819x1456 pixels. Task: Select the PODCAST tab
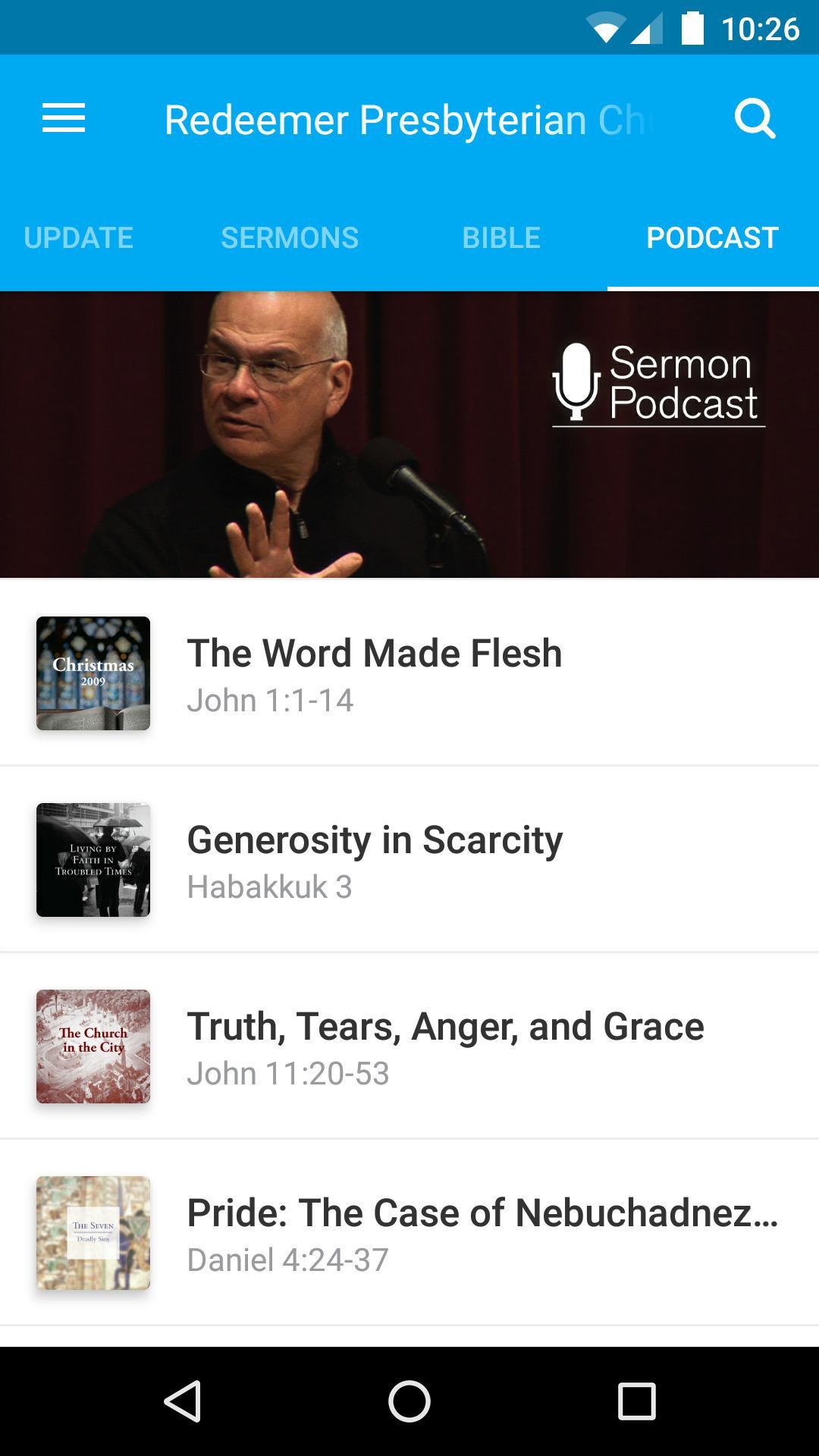(710, 237)
